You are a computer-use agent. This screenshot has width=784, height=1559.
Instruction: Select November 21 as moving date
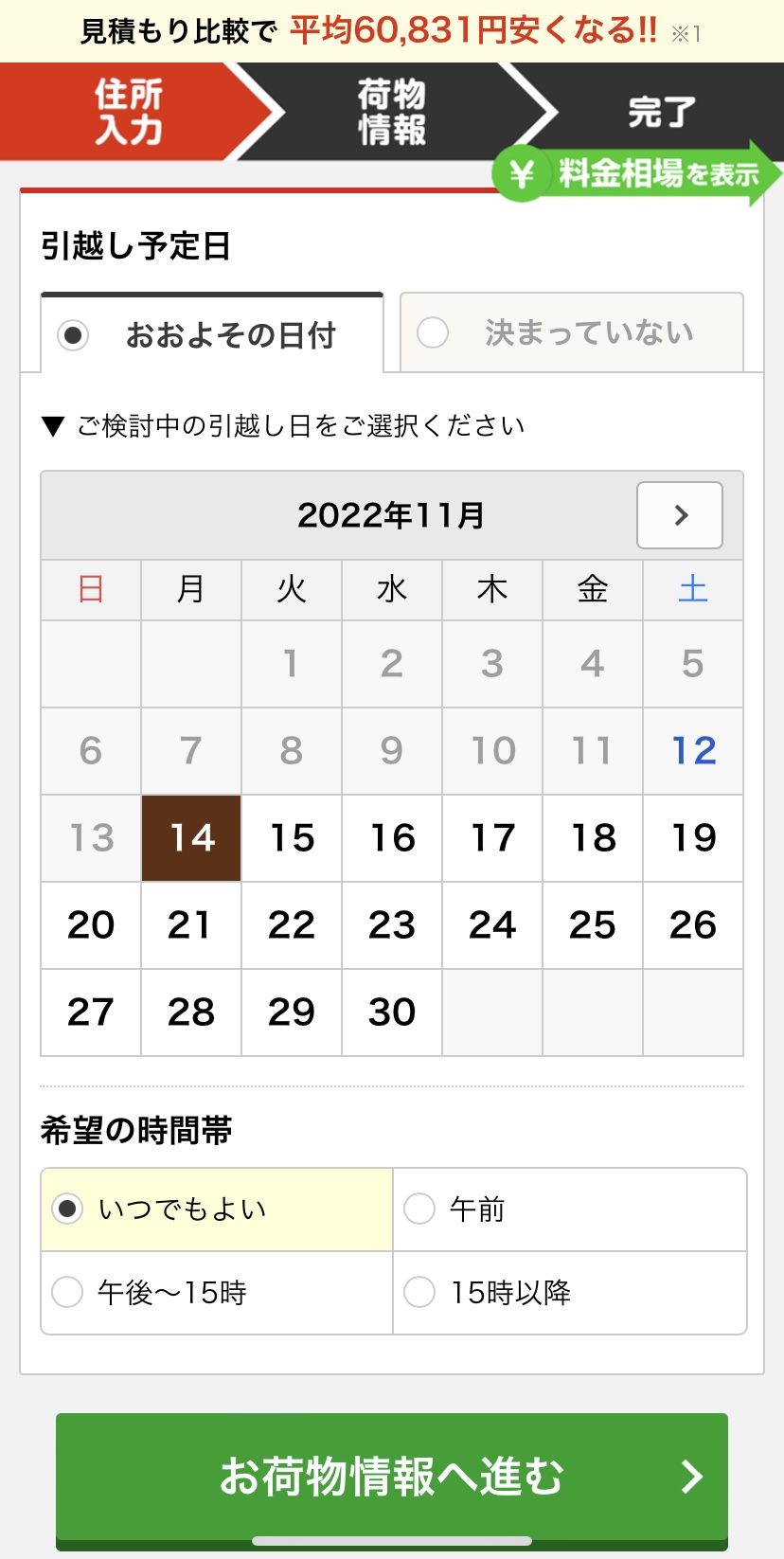click(191, 925)
